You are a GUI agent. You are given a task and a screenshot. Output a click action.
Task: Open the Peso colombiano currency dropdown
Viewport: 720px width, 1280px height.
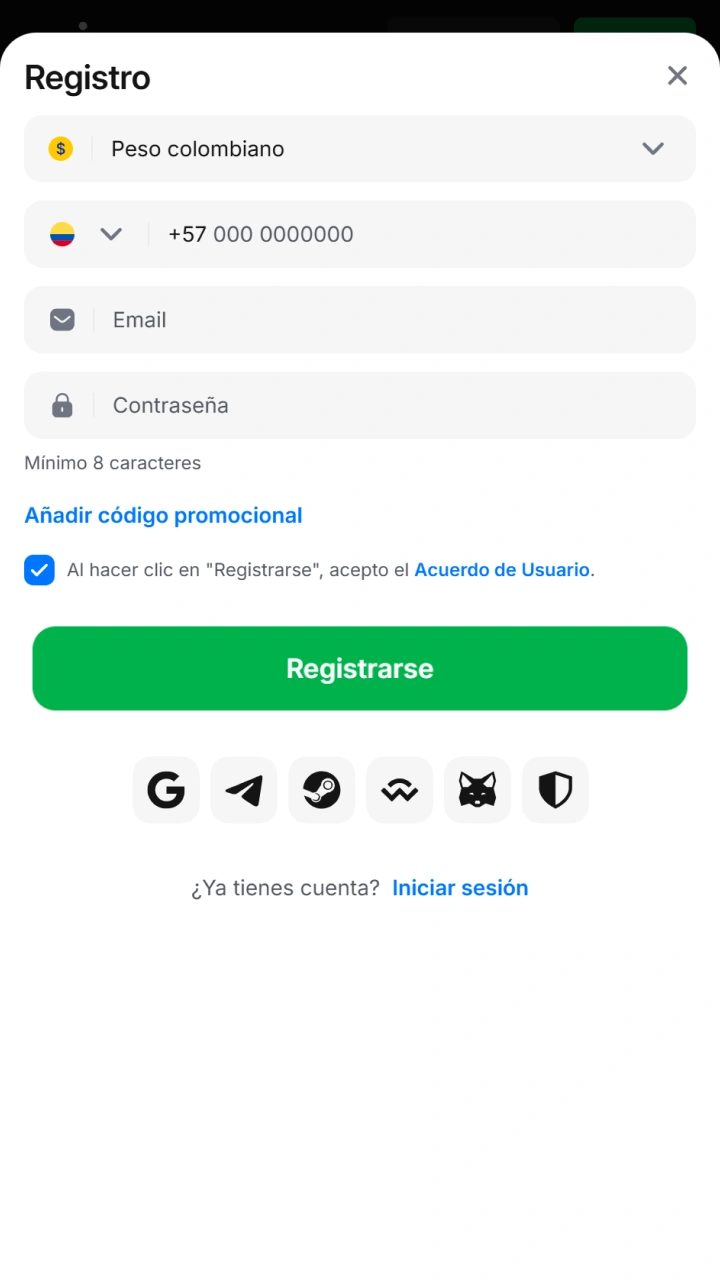pos(360,149)
